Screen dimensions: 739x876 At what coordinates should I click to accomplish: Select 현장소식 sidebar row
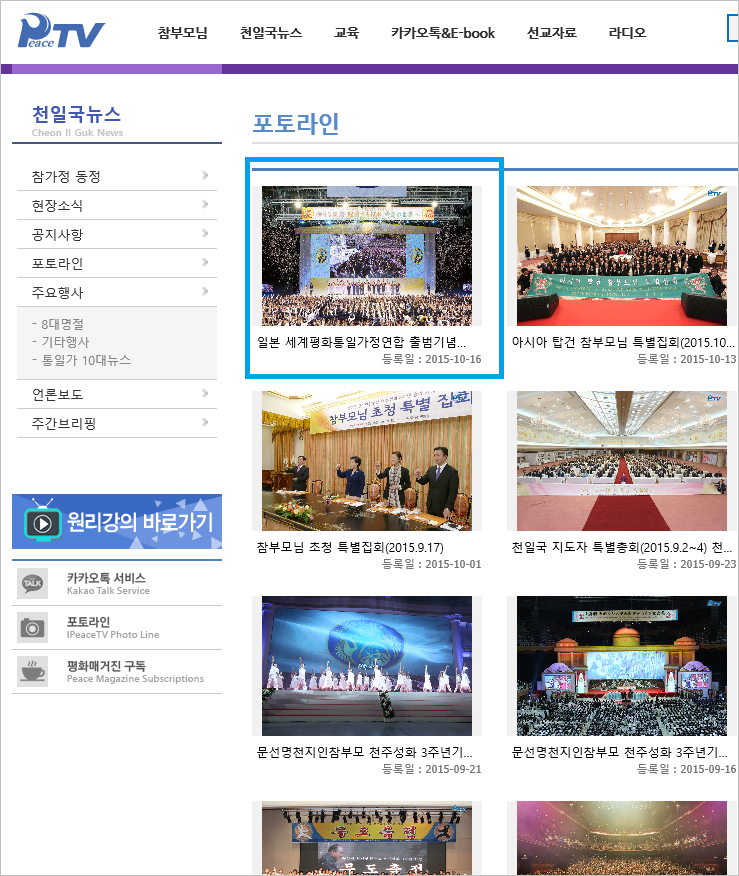(117, 205)
